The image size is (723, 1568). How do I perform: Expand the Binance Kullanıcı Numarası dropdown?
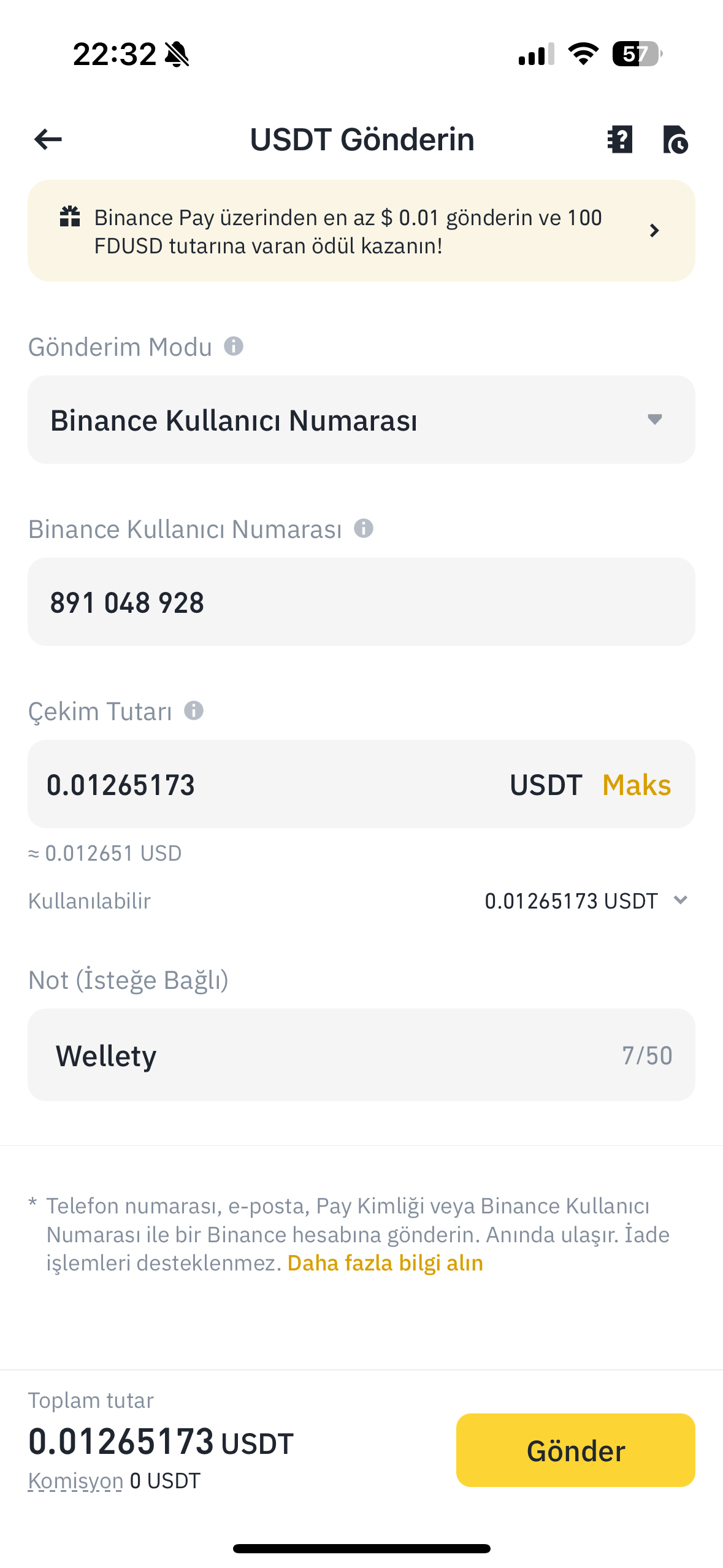pos(361,420)
